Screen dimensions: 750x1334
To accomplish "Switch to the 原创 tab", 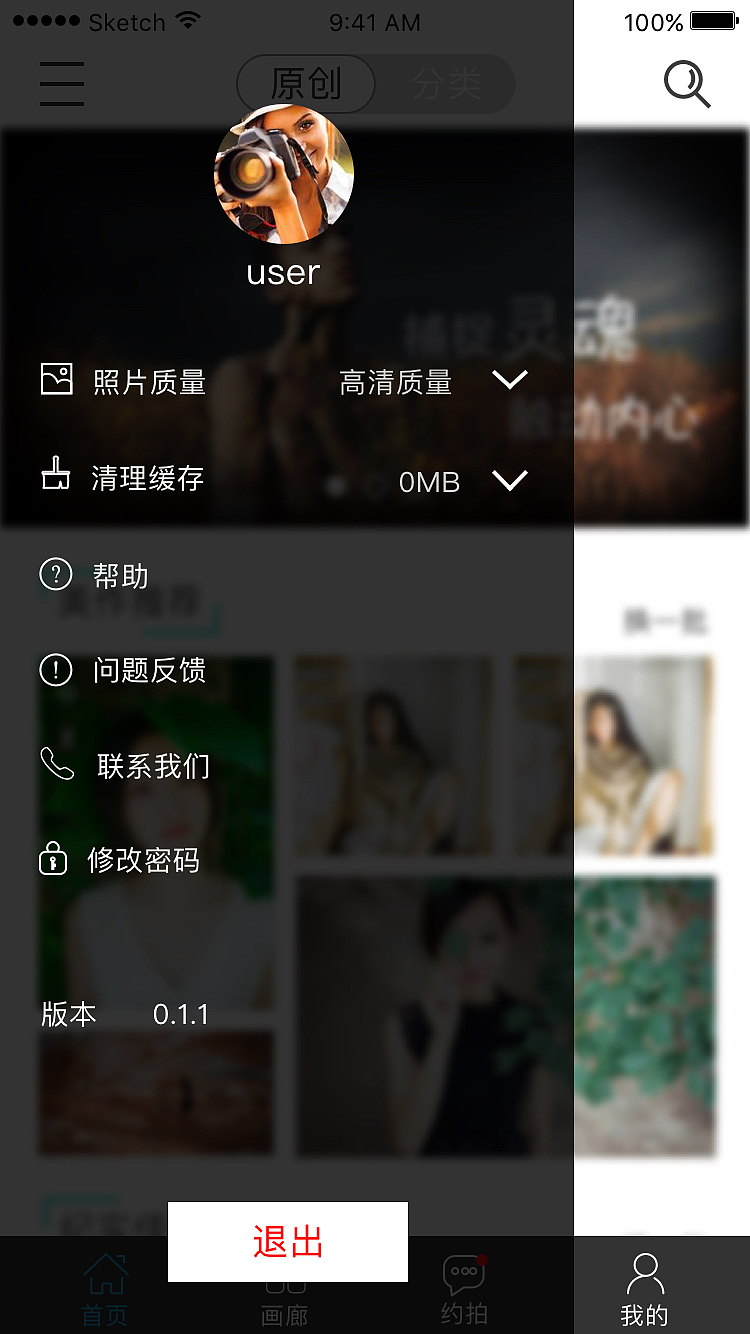I will 305,84.
